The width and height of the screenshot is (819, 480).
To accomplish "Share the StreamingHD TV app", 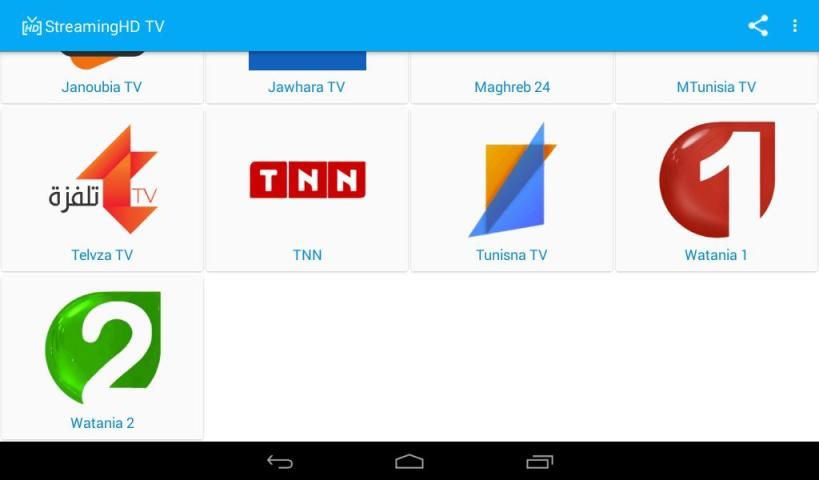I will [758, 26].
